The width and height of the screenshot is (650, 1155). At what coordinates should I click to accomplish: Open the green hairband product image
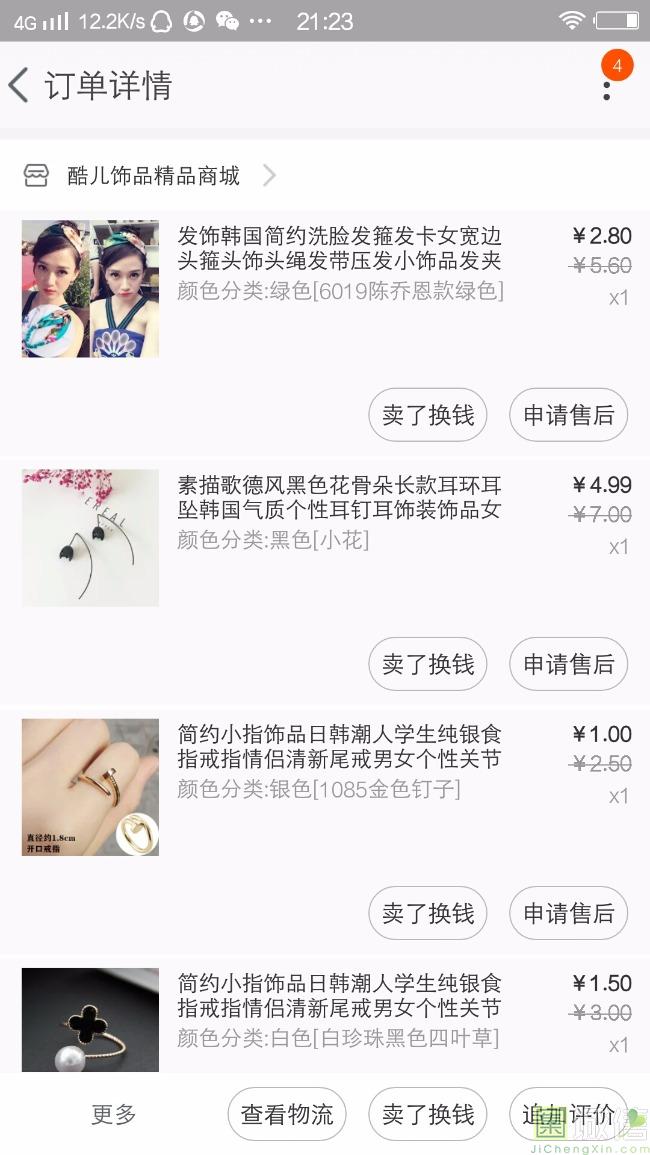point(90,289)
